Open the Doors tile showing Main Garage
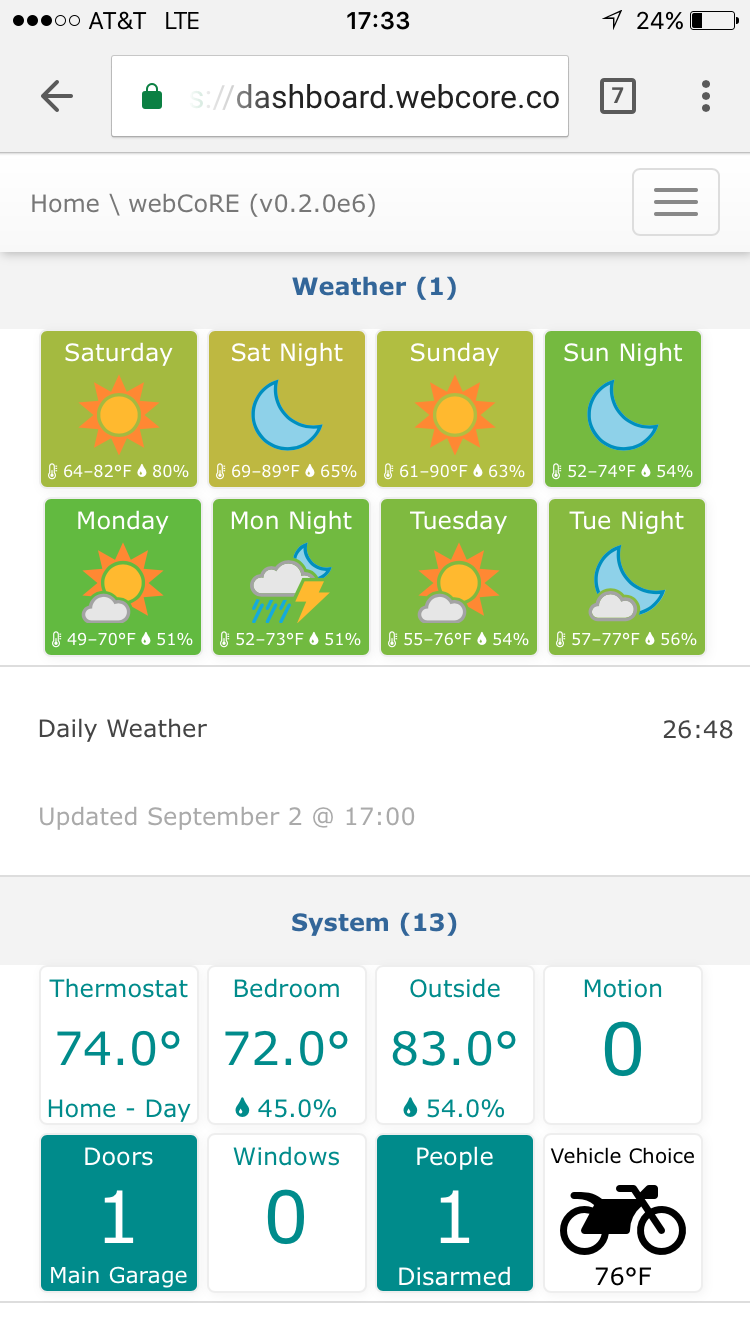 point(119,1213)
